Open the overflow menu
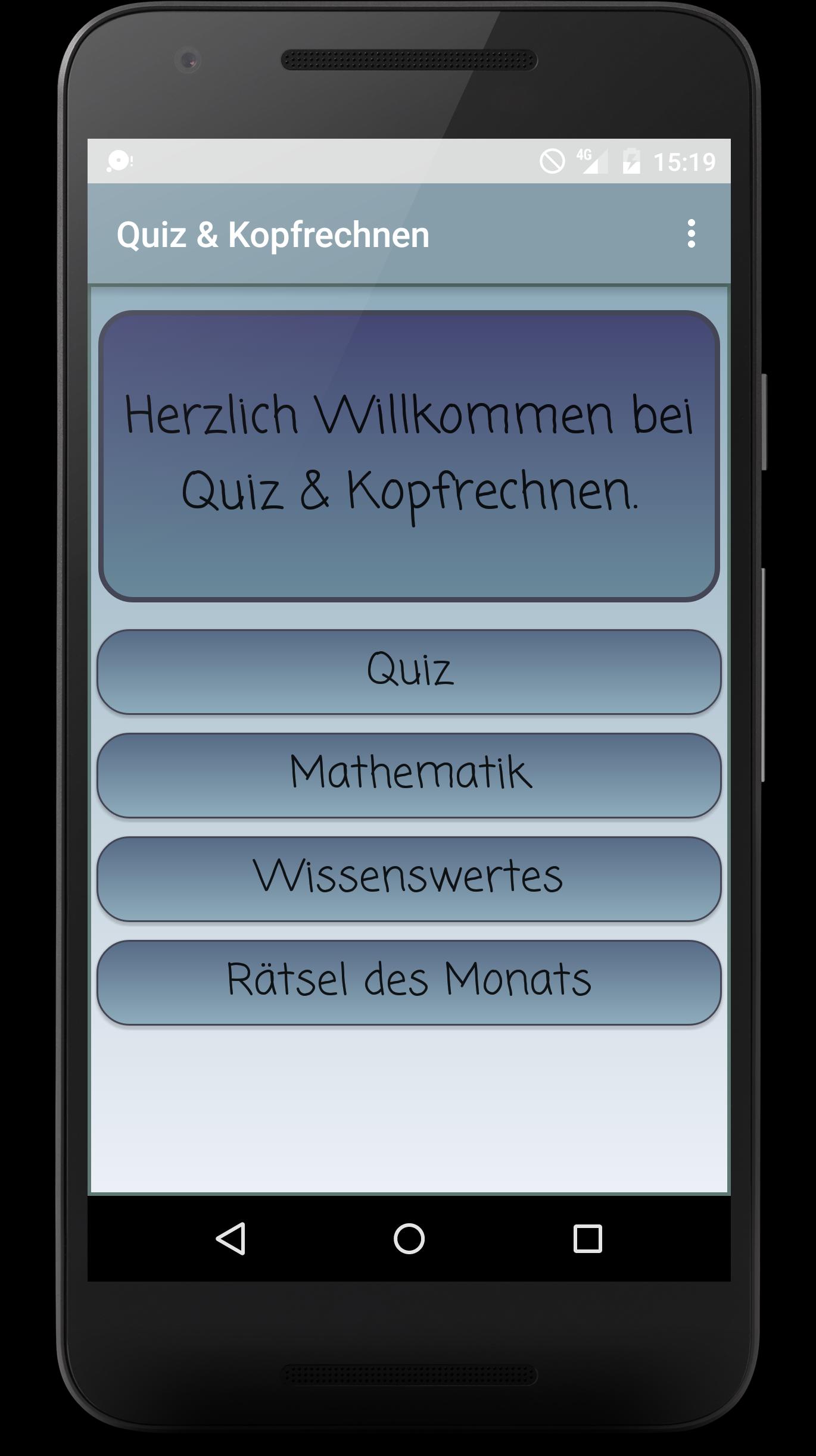The width and height of the screenshot is (816, 1456). tap(691, 233)
